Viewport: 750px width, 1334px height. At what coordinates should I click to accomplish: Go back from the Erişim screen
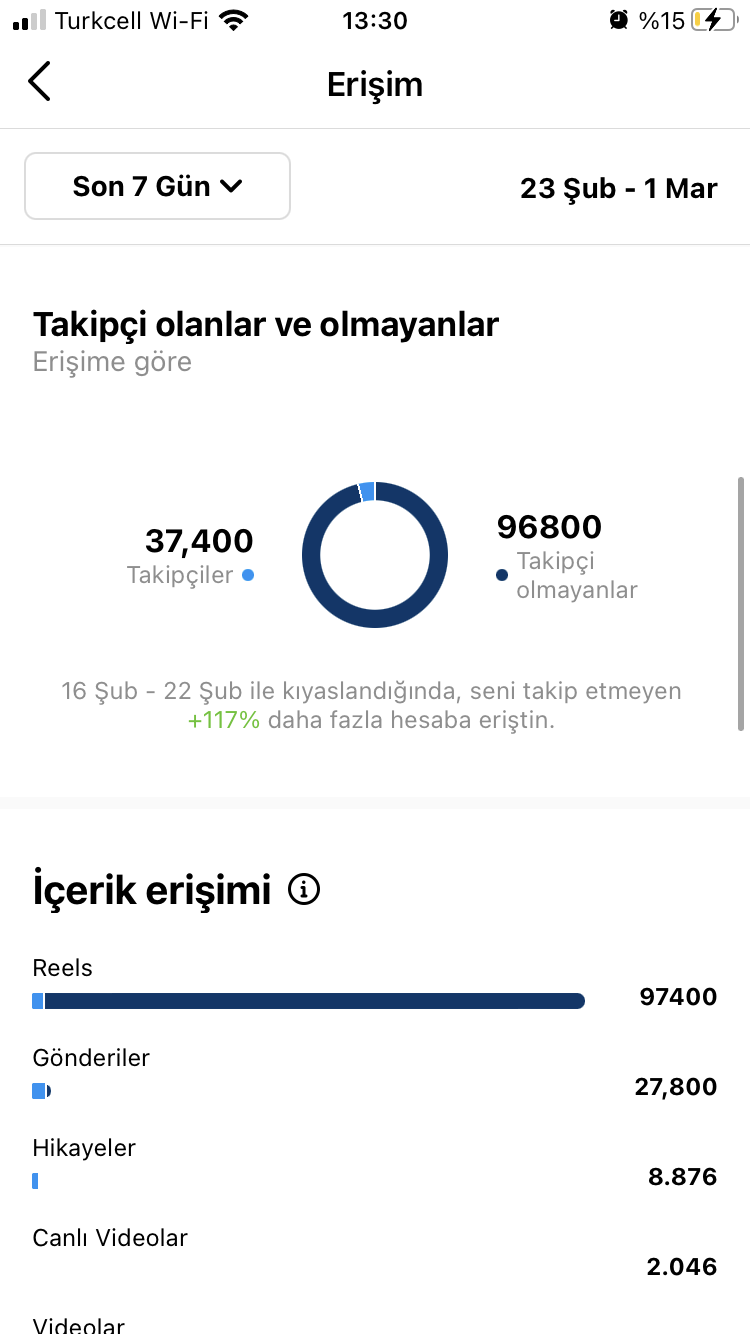click(39, 82)
